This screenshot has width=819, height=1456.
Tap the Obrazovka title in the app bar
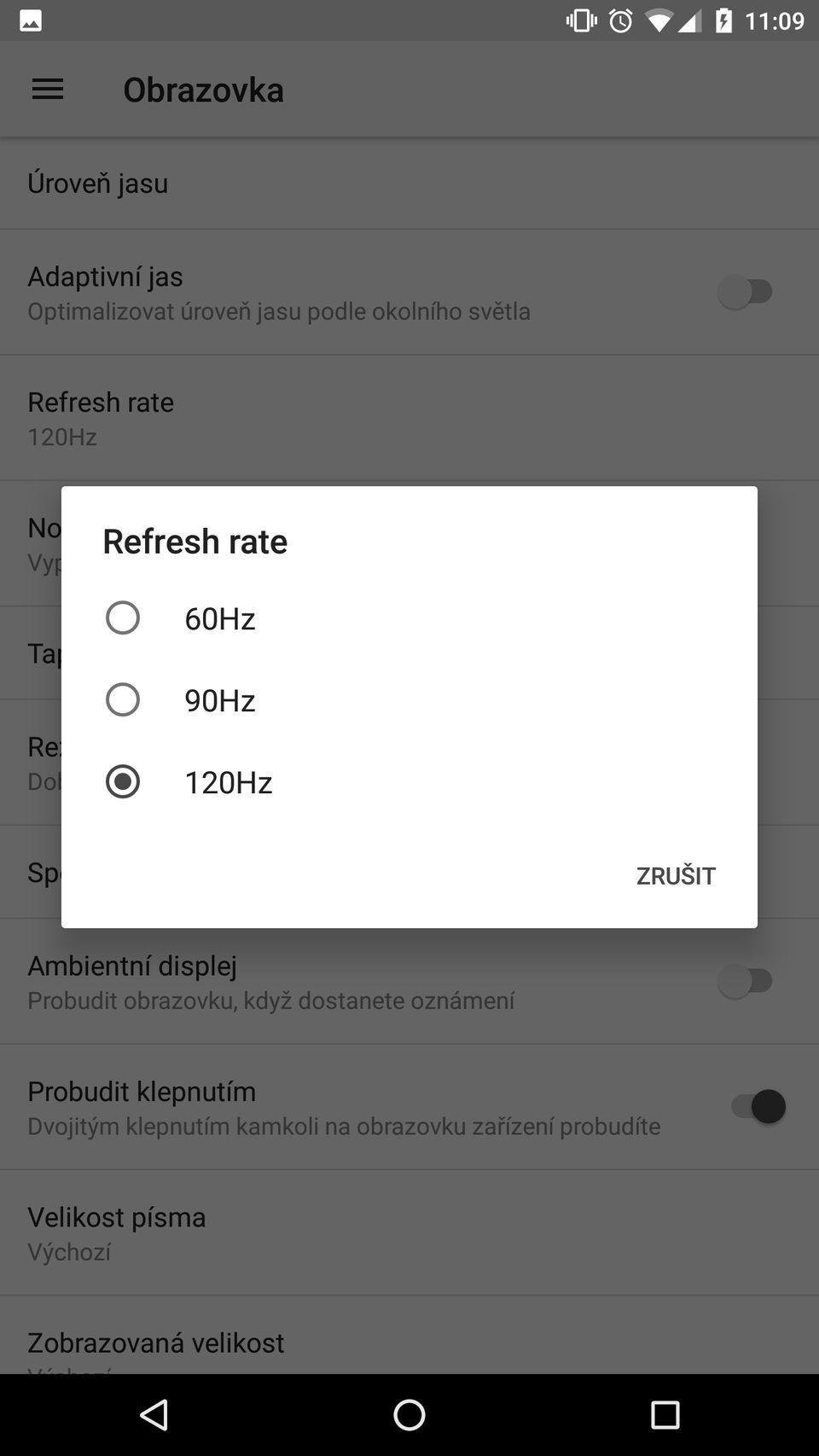click(x=203, y=89)
